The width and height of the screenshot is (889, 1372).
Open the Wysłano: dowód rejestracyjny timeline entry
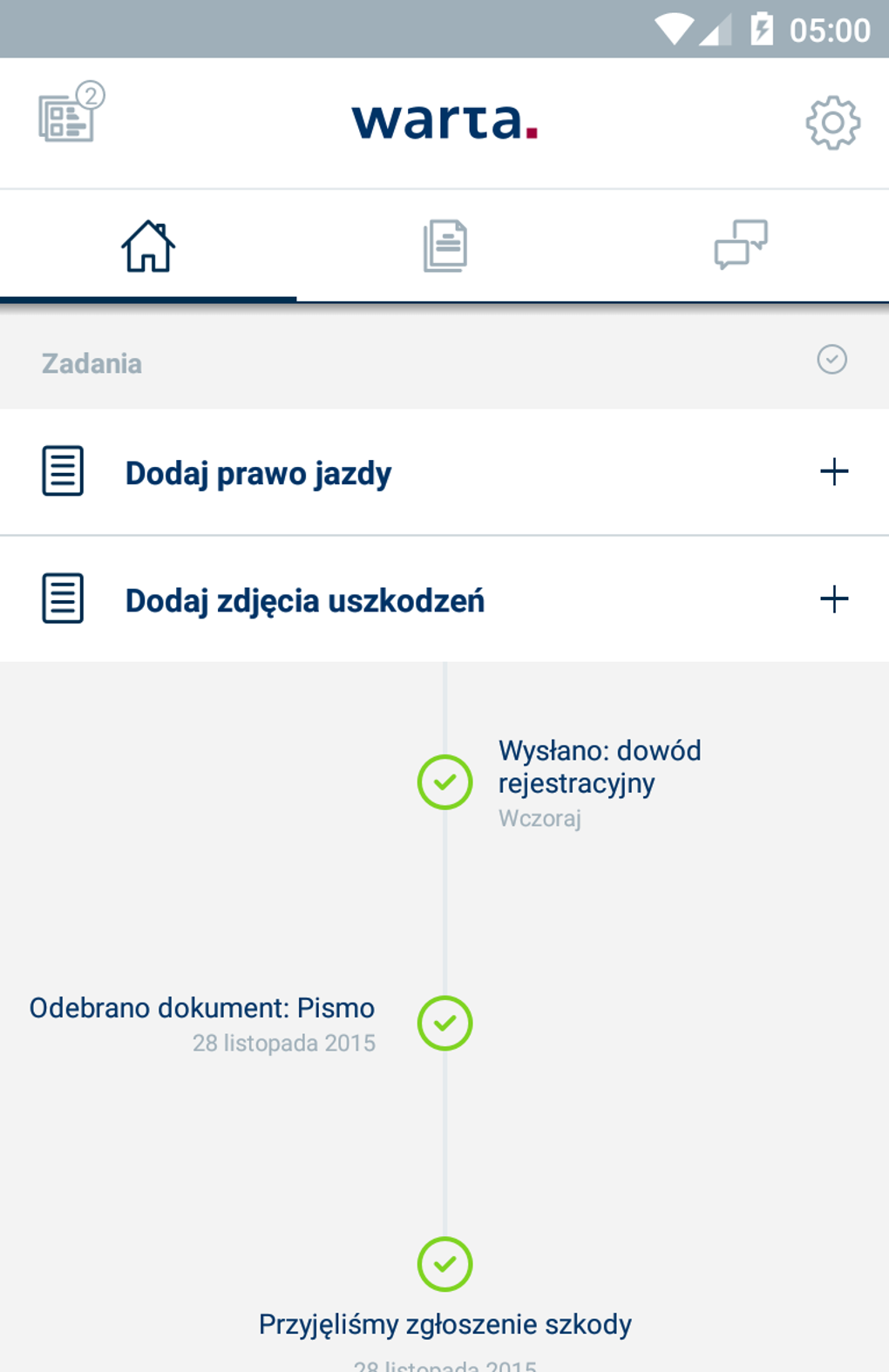click(x=599, y=767)
